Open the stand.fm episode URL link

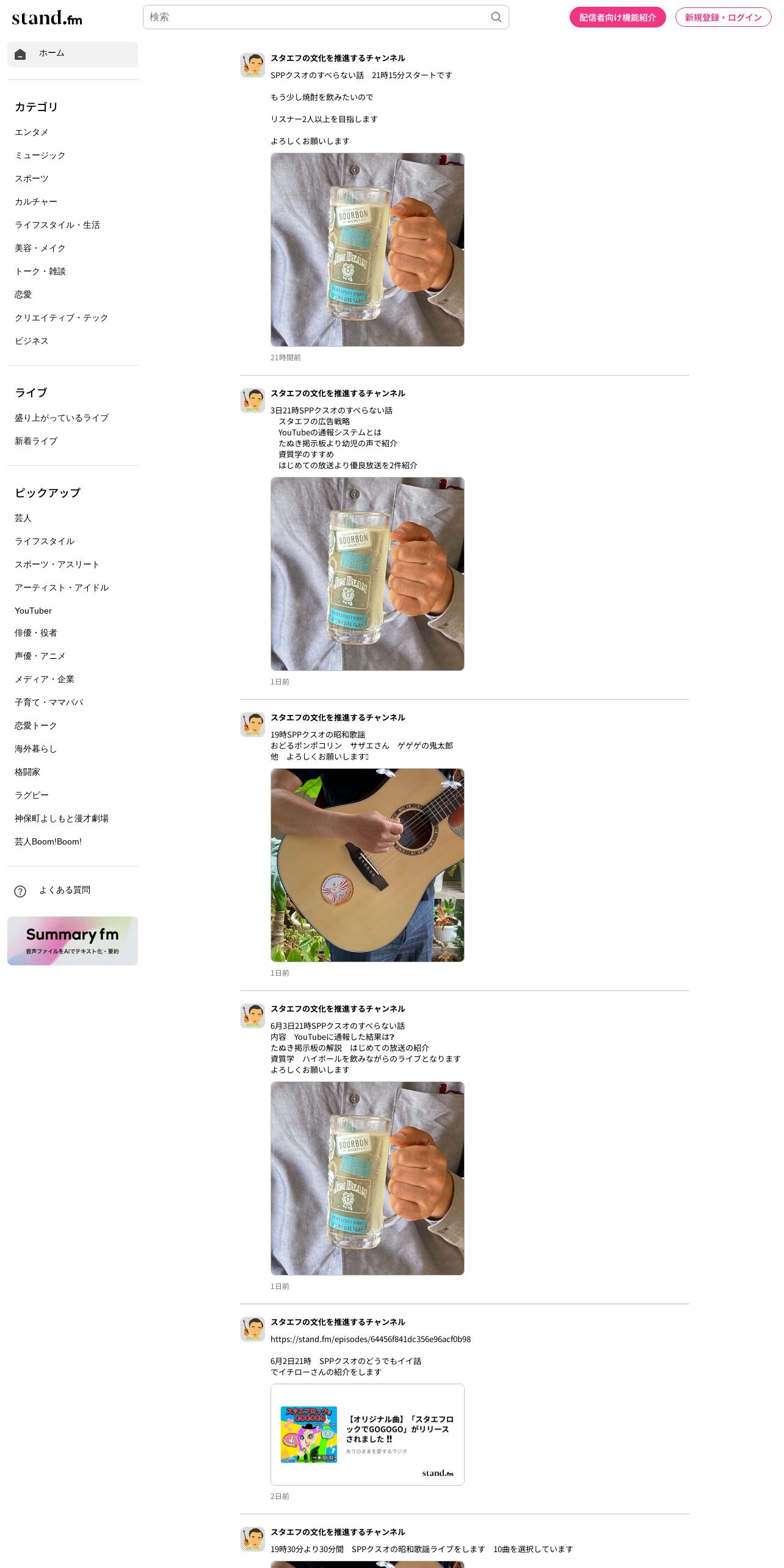click(x=371, y=1339)
